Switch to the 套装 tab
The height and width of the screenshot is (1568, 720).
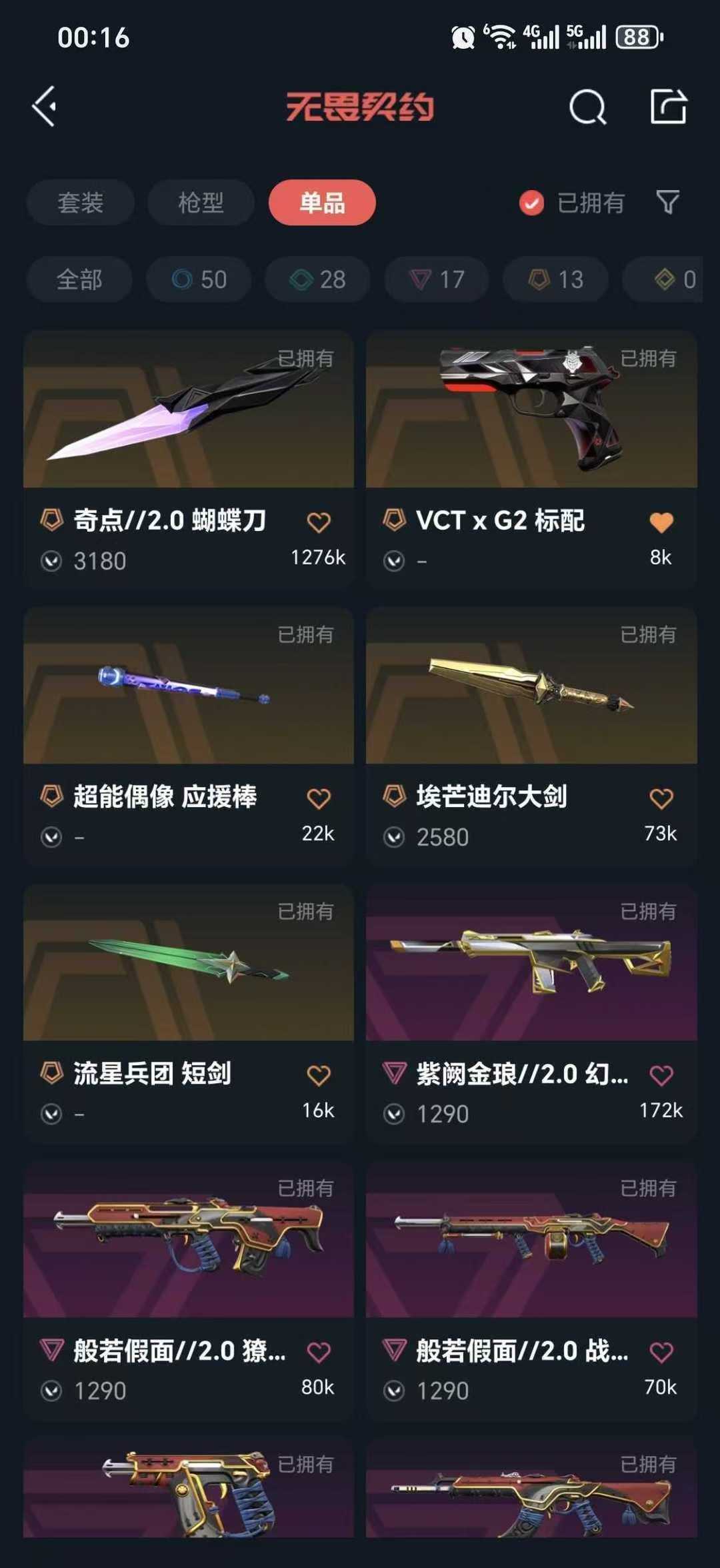point(81,202)
